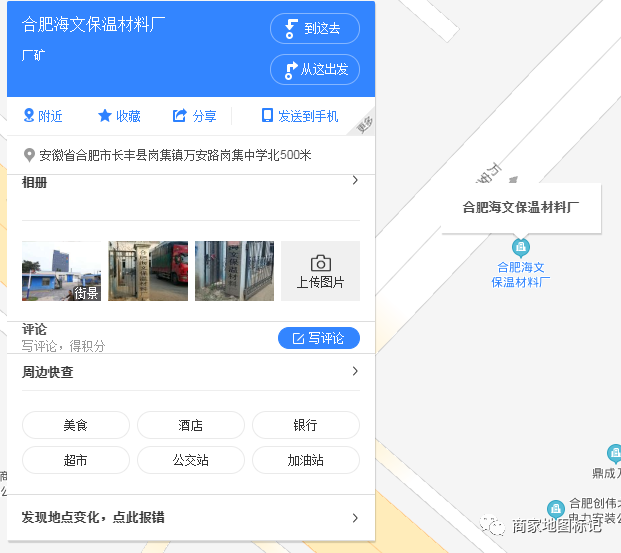
Task: Search for nearby 公交站
Action: [x=191, y=460]
